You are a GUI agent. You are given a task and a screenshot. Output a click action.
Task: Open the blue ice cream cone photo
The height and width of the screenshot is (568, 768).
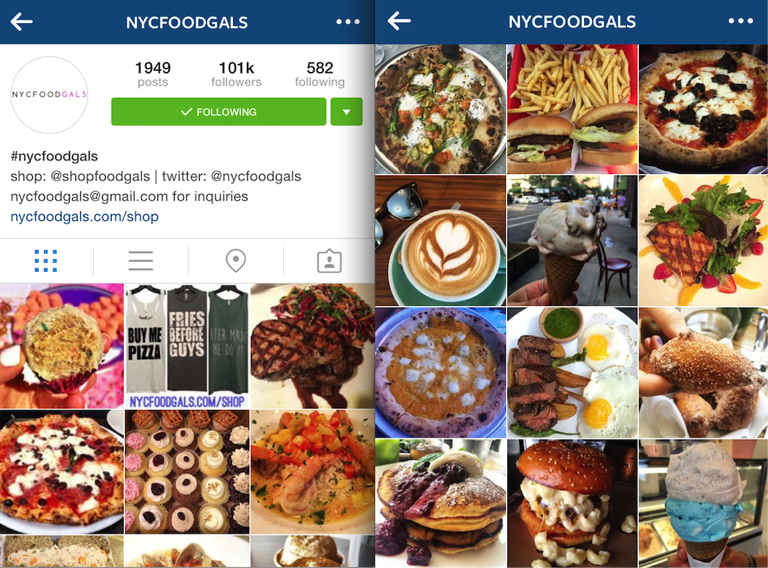tap(703, 504)
